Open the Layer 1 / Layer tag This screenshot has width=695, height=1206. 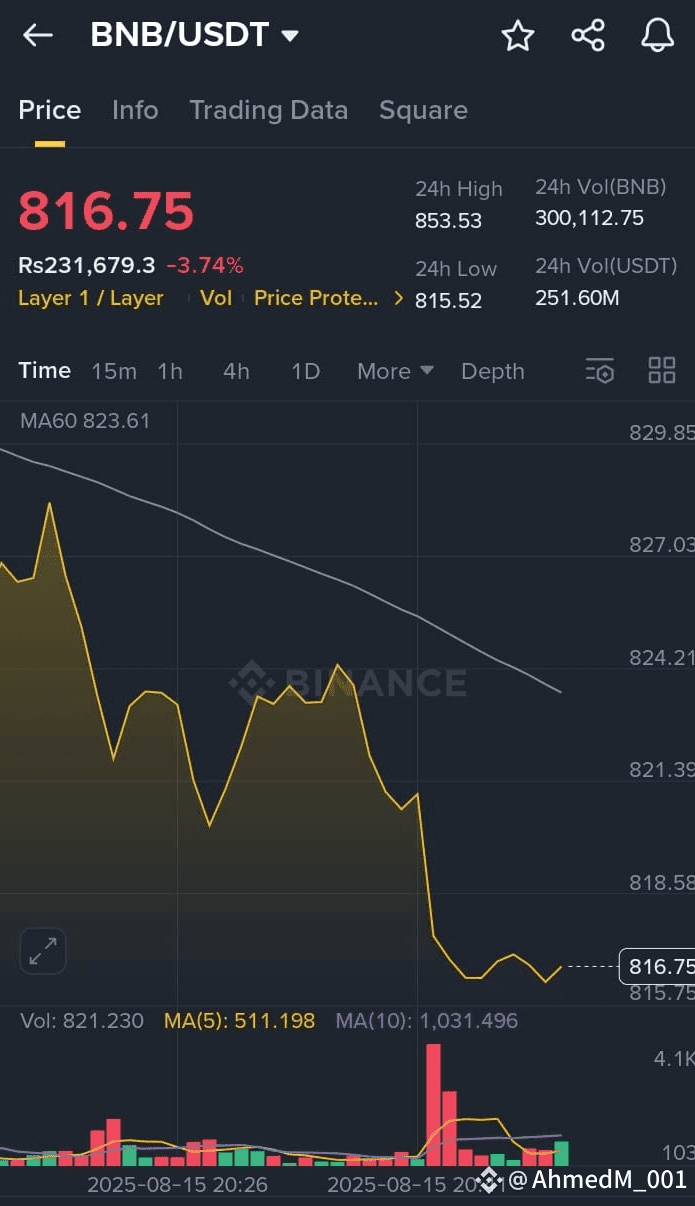tap(91, 298)
